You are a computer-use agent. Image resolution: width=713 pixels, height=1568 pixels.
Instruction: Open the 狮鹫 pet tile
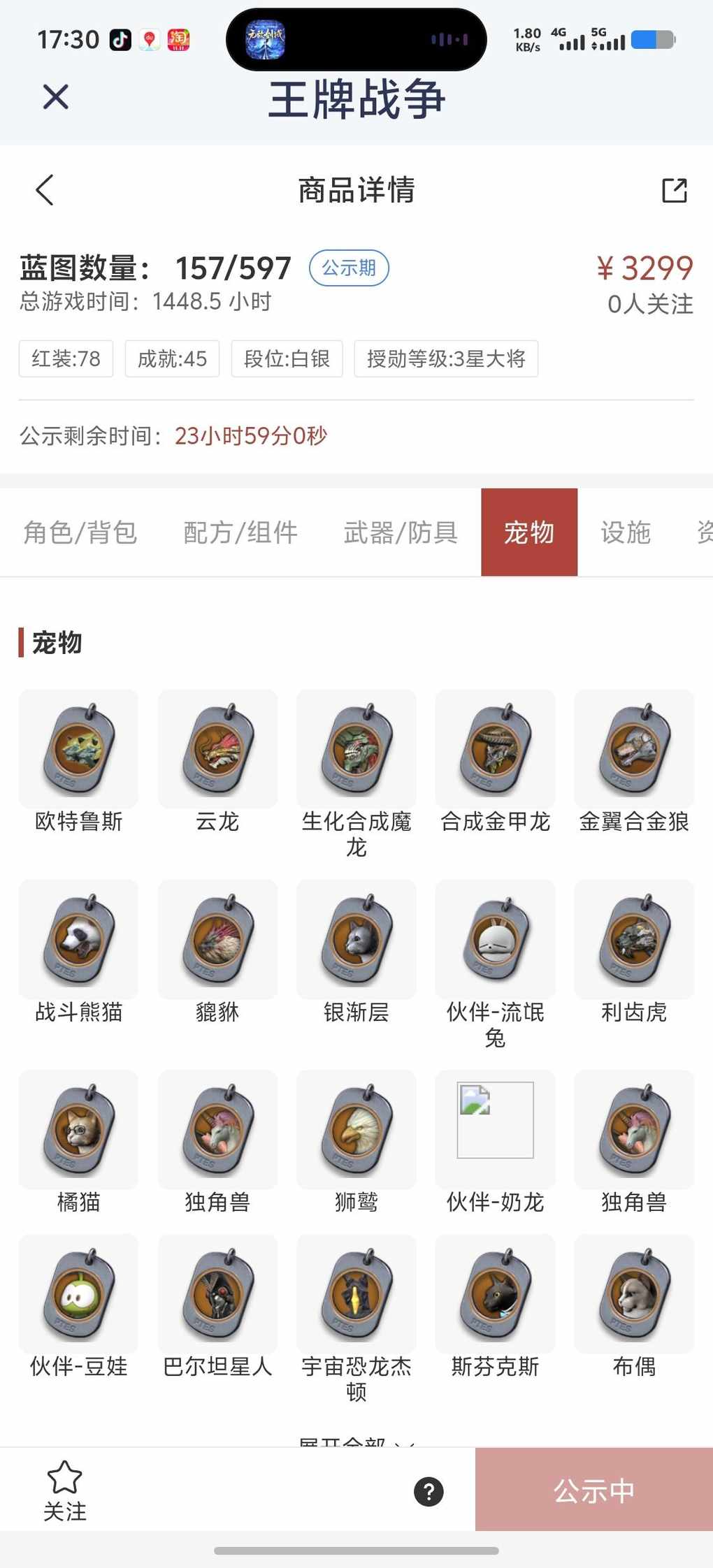tap(356, 1130)
